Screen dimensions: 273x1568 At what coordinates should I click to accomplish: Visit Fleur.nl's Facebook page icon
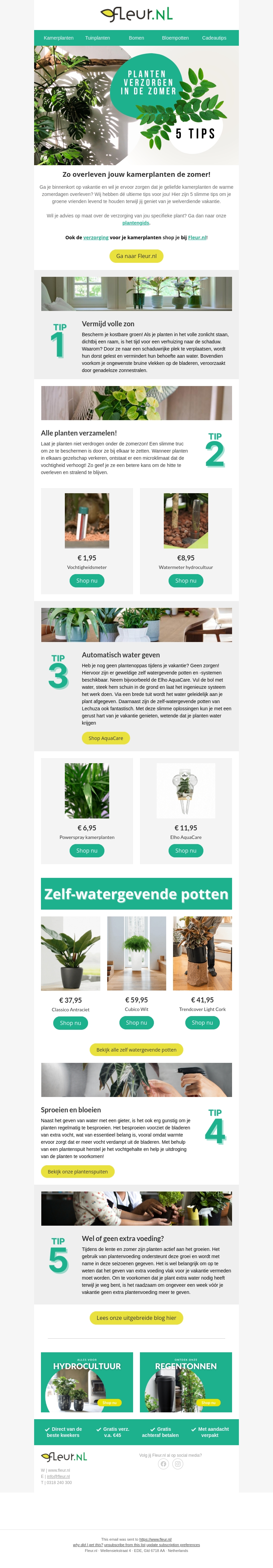point(163,1464)
